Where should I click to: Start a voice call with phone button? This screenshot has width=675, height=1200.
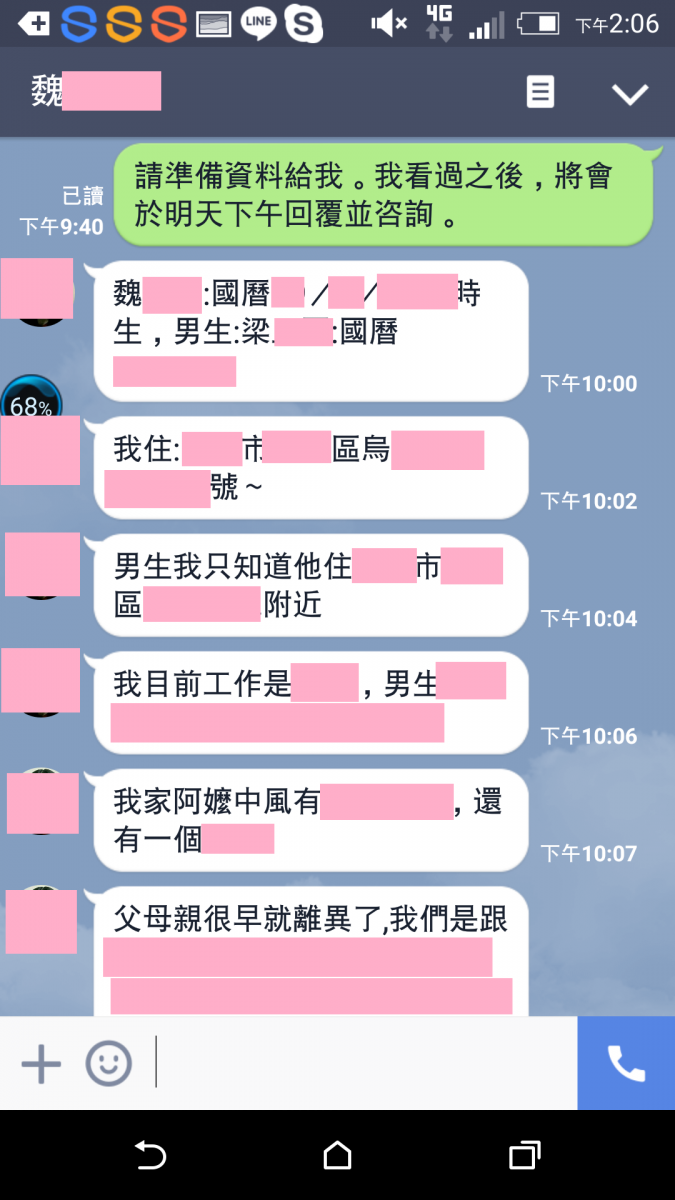click(626, 1064)
